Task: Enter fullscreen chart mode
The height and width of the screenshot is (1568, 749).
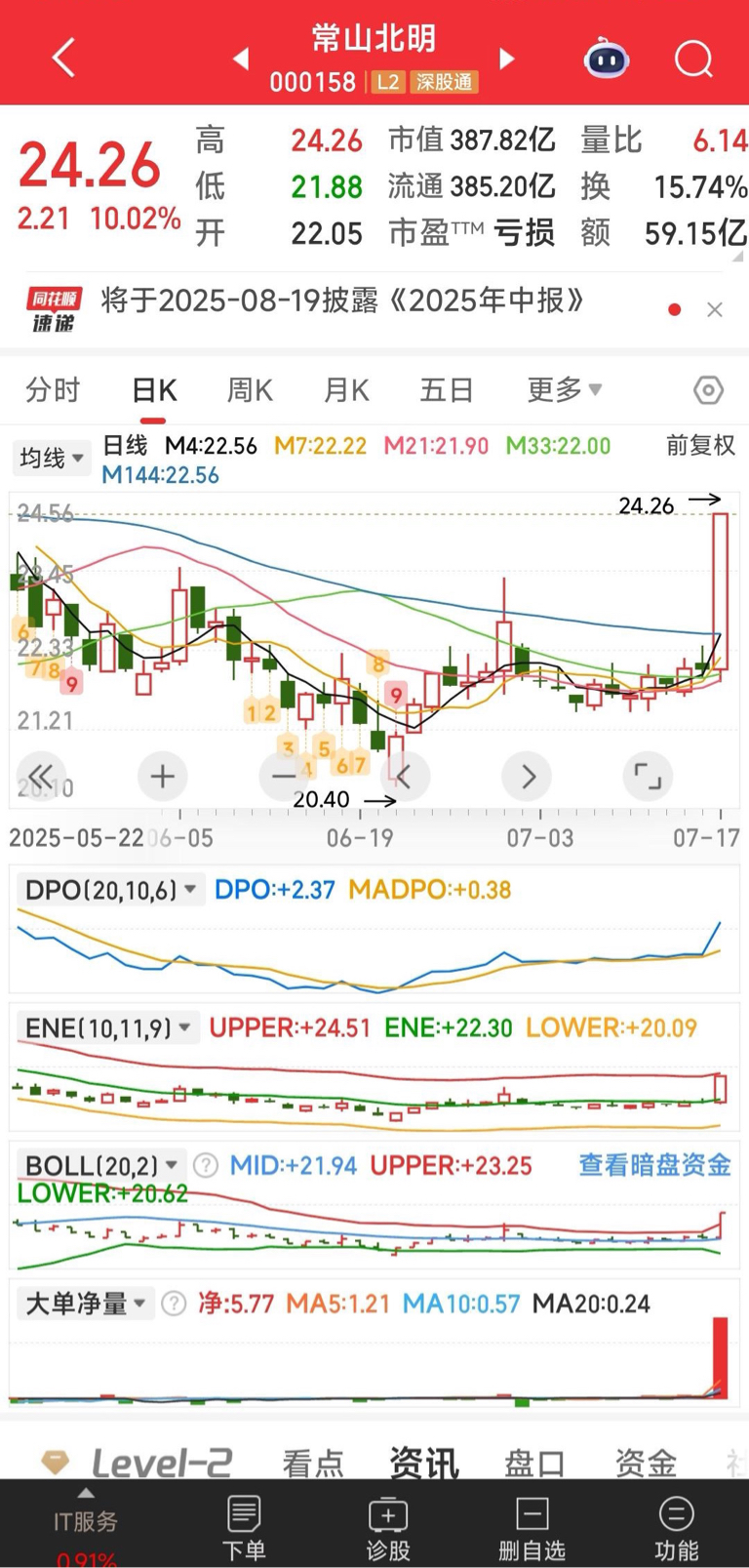Action: 648,777
